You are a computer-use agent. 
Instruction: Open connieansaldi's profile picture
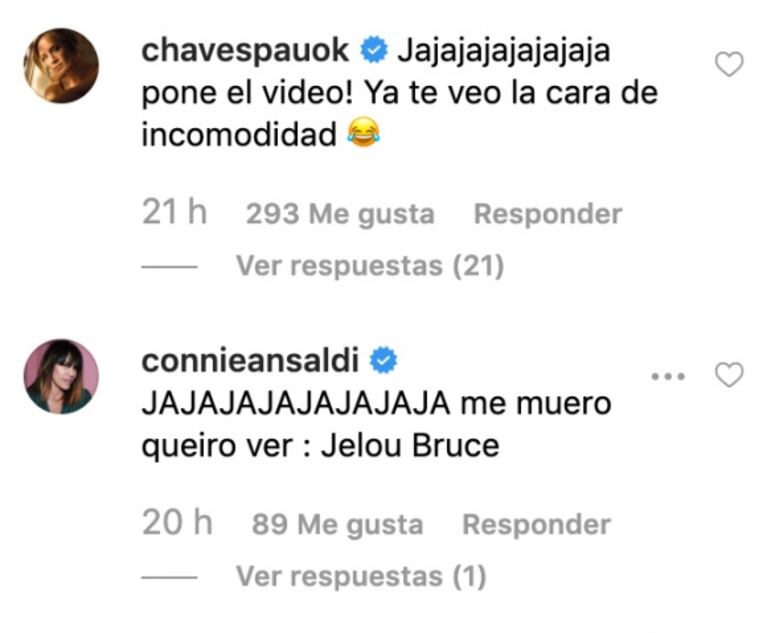[61, 376]
